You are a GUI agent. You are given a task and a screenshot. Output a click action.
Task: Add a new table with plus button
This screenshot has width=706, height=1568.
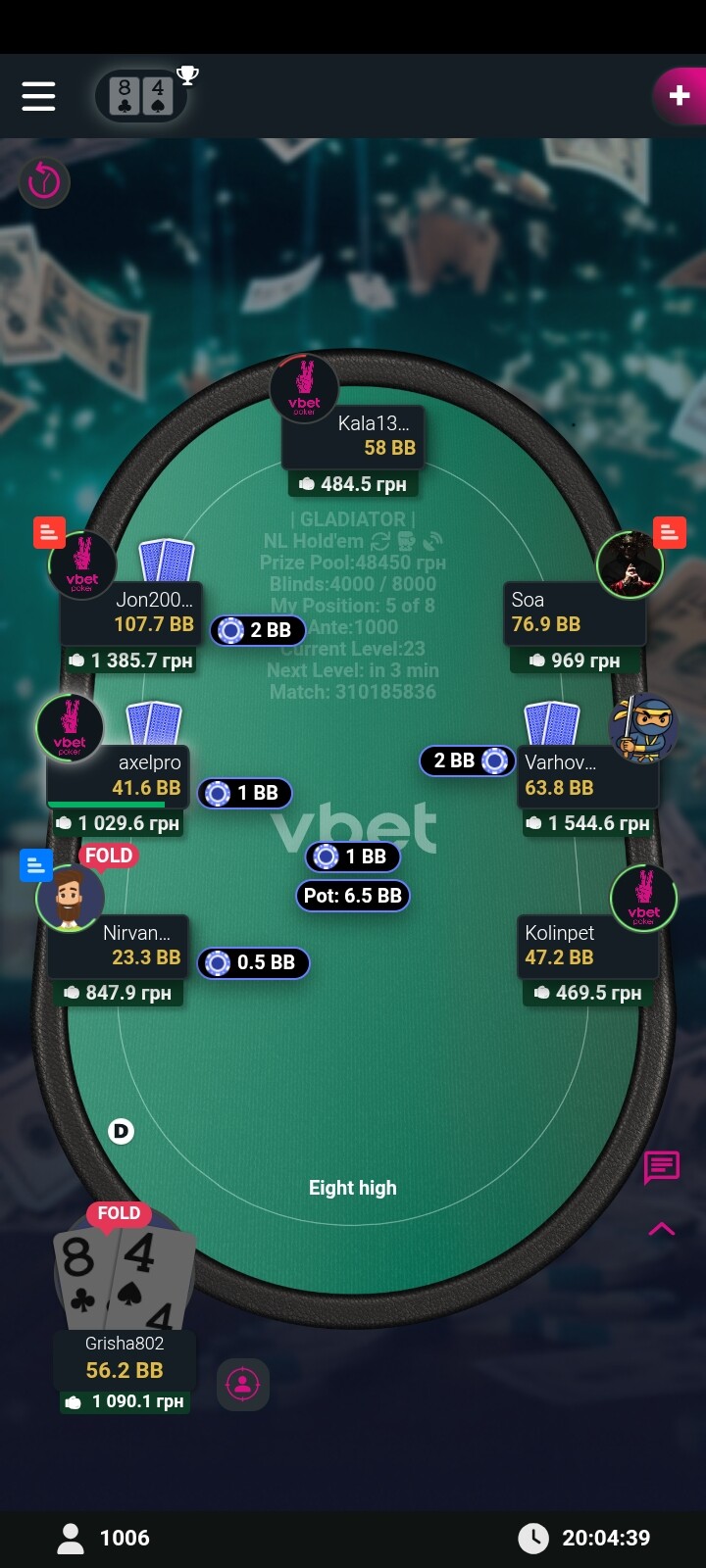pyautogui.click(x=679, y=95)
